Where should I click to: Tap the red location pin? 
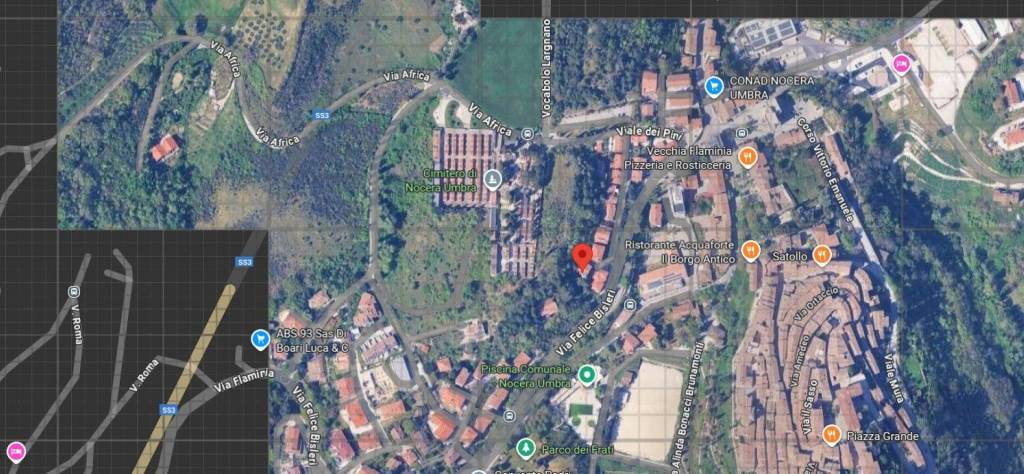click(x=581, y=257)
